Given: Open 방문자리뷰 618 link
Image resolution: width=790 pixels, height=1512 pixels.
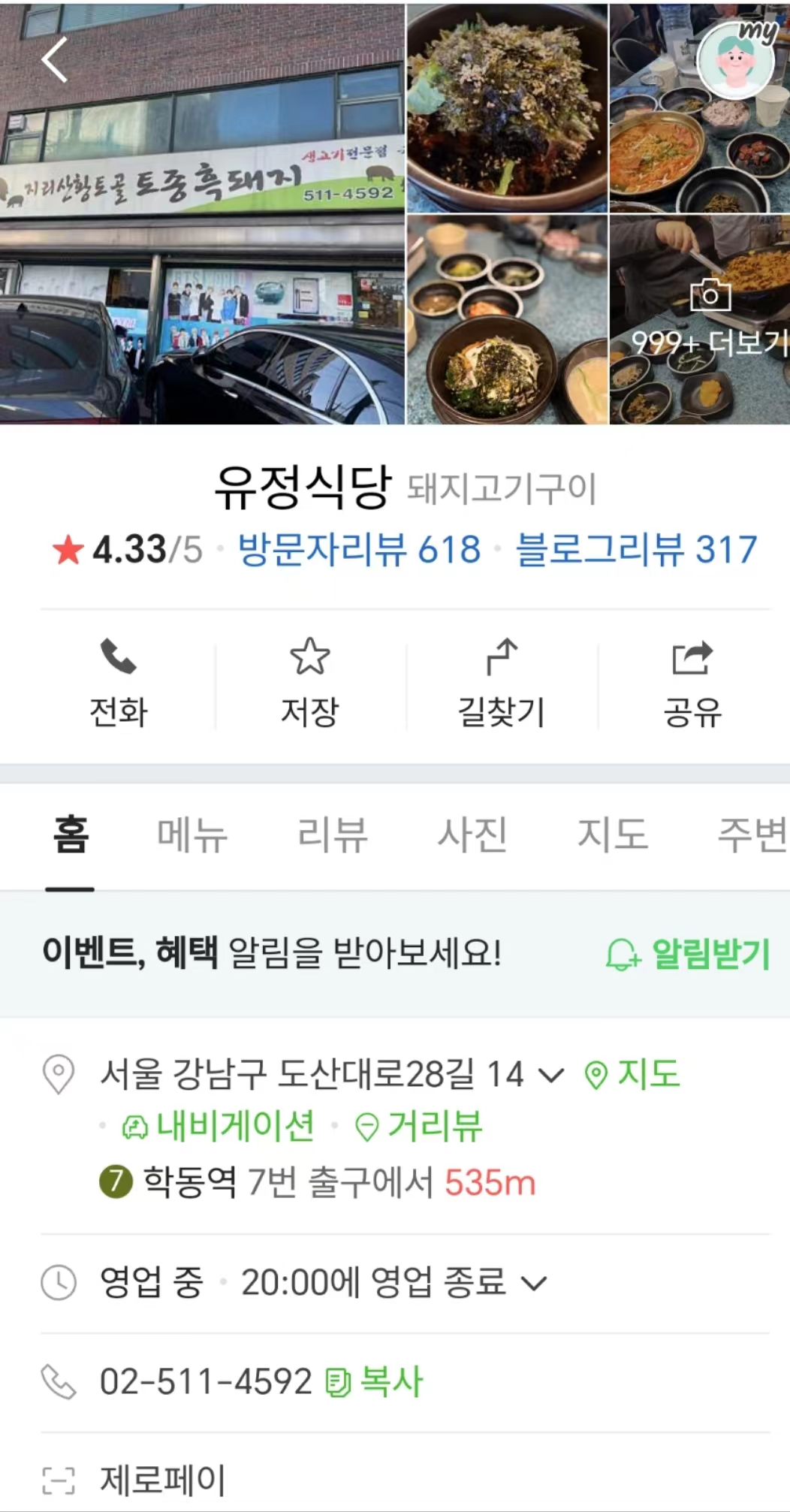Looking at the screenshot, I should click(359, 549).
